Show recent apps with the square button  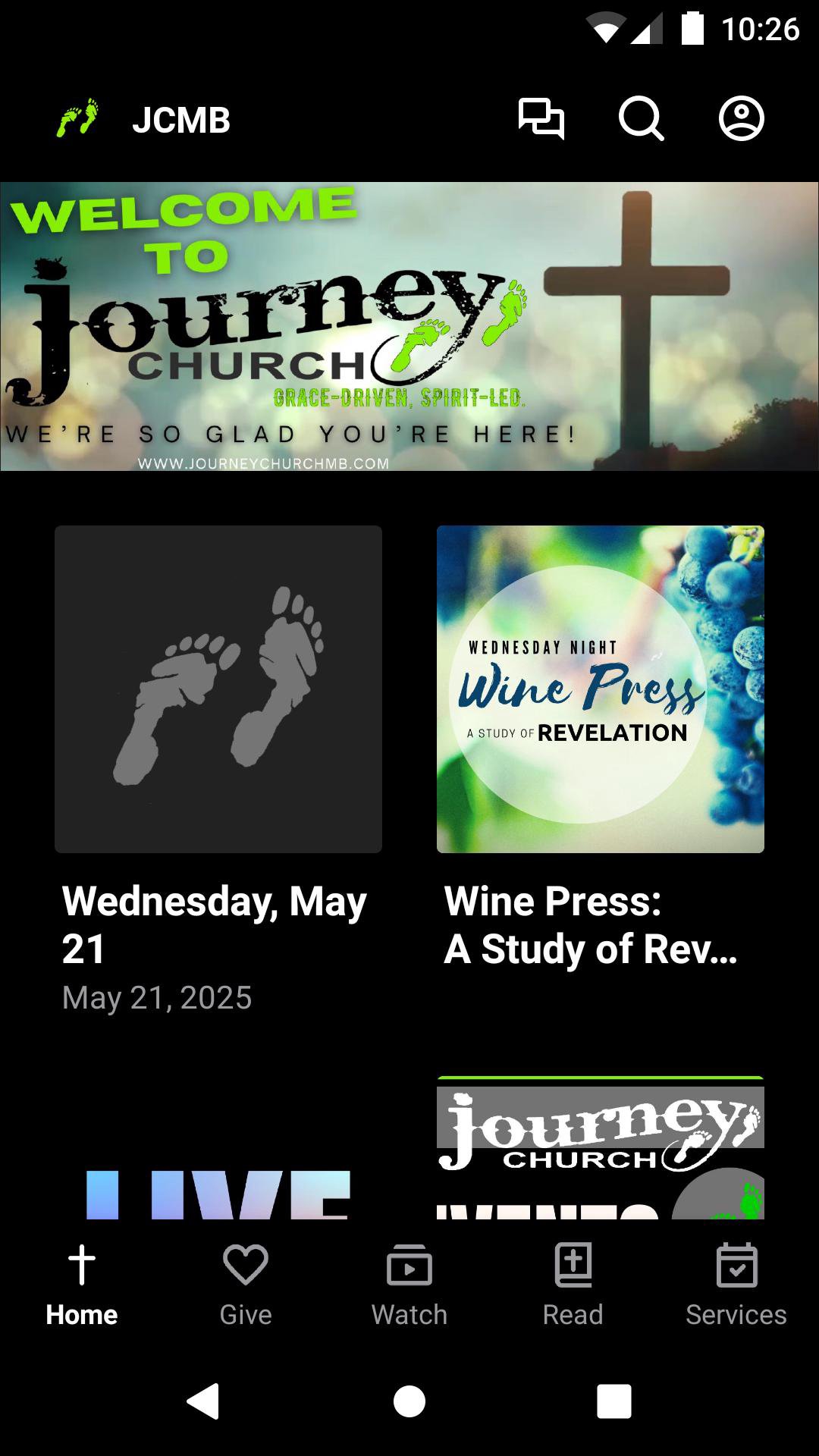(614, 1401)
